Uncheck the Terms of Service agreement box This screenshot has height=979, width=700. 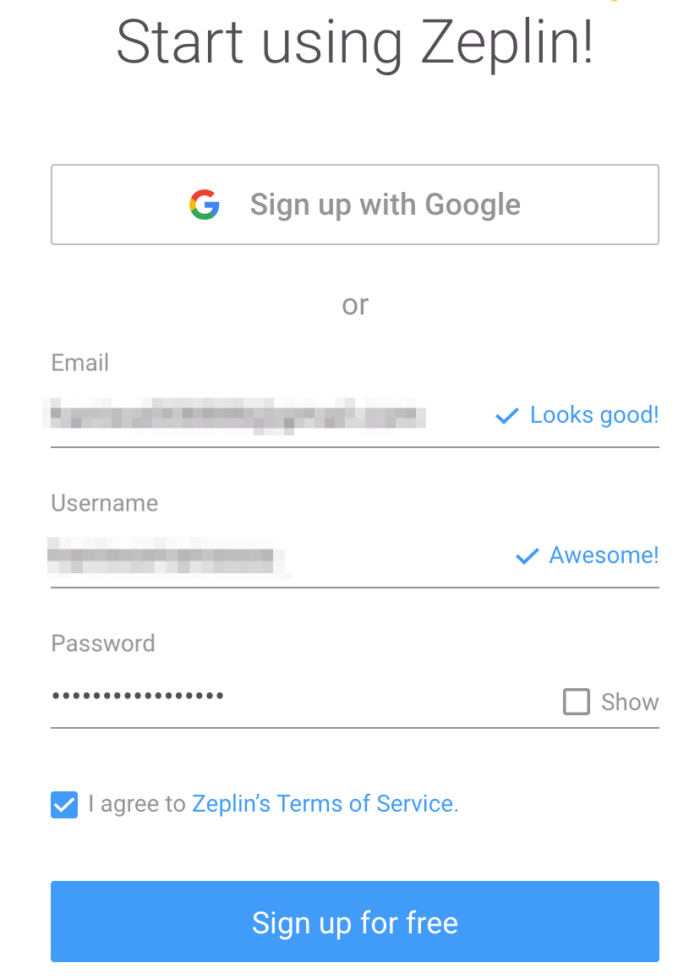pyautogui.click(x=64, y=804)
